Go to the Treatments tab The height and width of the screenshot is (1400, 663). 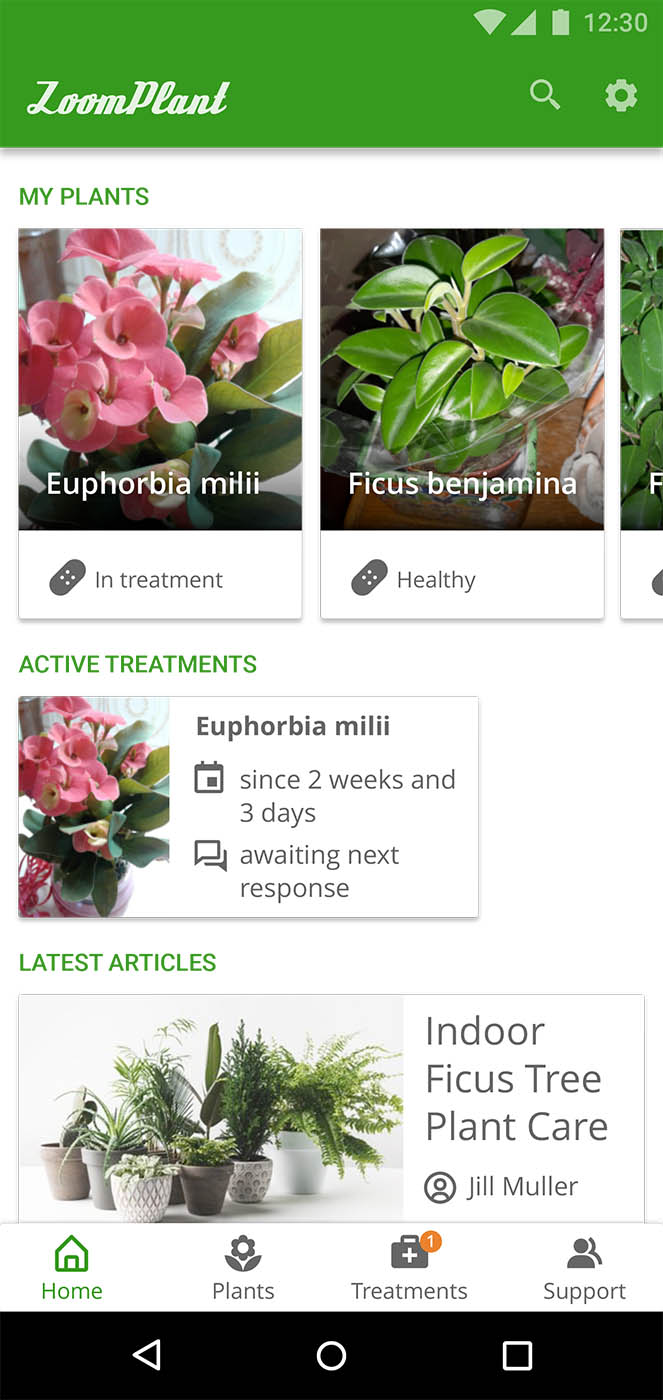[409, 1268]
